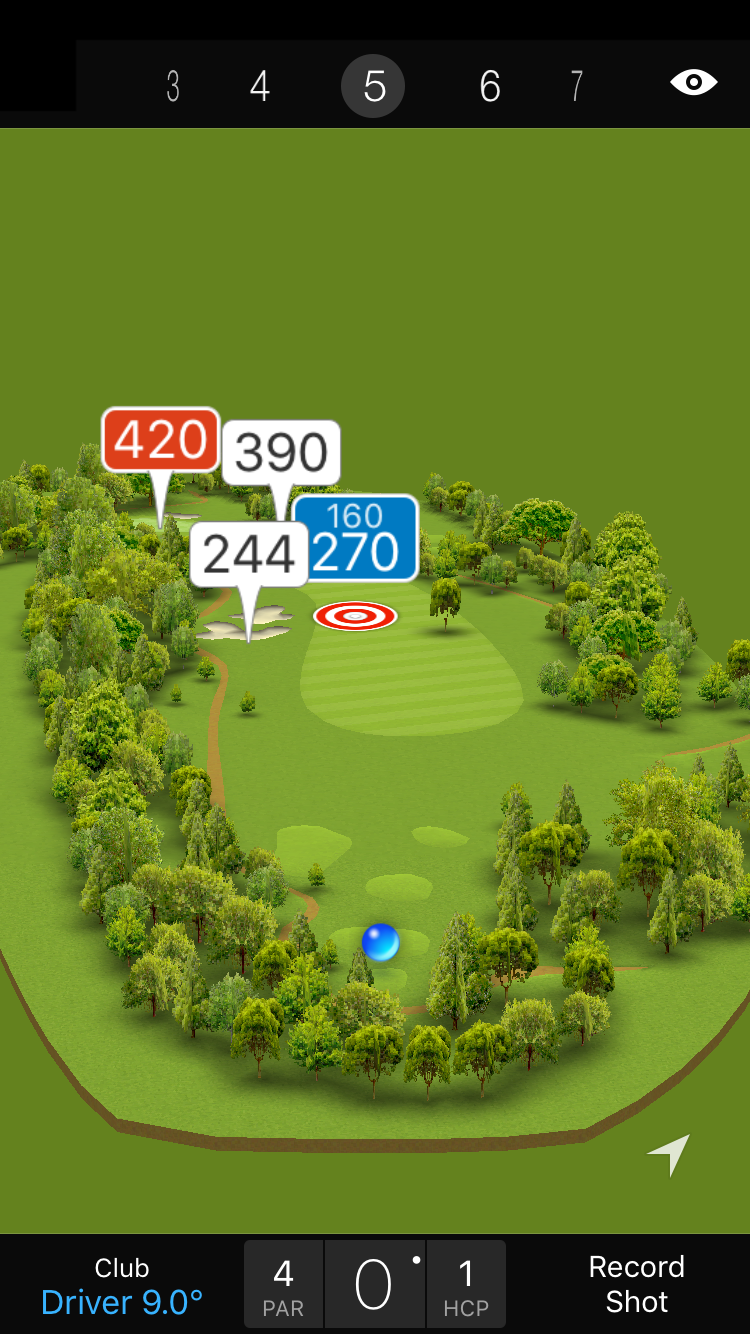Viewport: 750px width, 1334px height.
Task: Open the score entry showing 0
Action: (374, 1285)
